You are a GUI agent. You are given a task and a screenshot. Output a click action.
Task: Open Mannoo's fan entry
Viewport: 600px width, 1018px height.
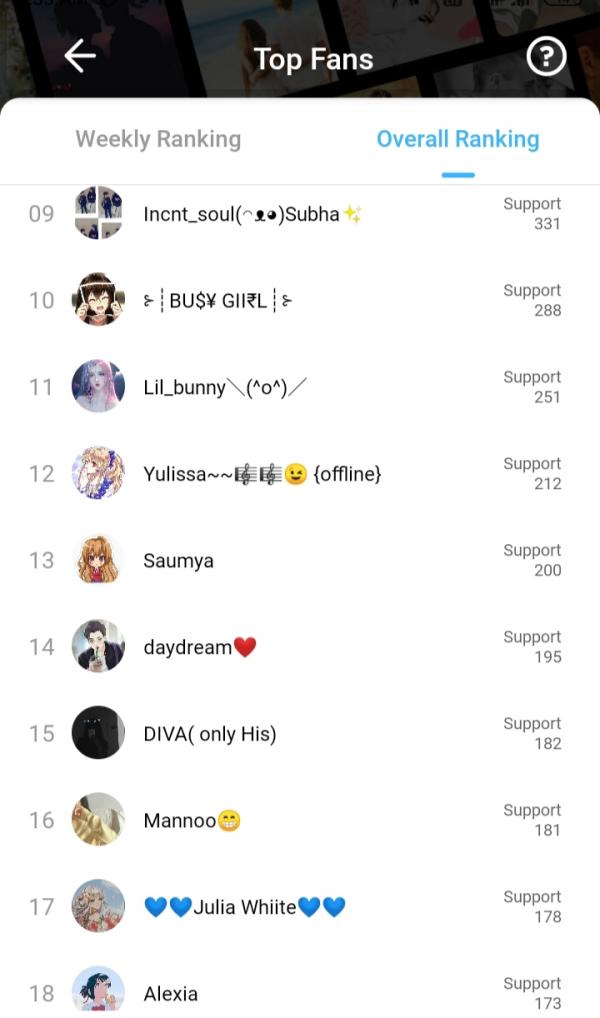coord(191,820)
